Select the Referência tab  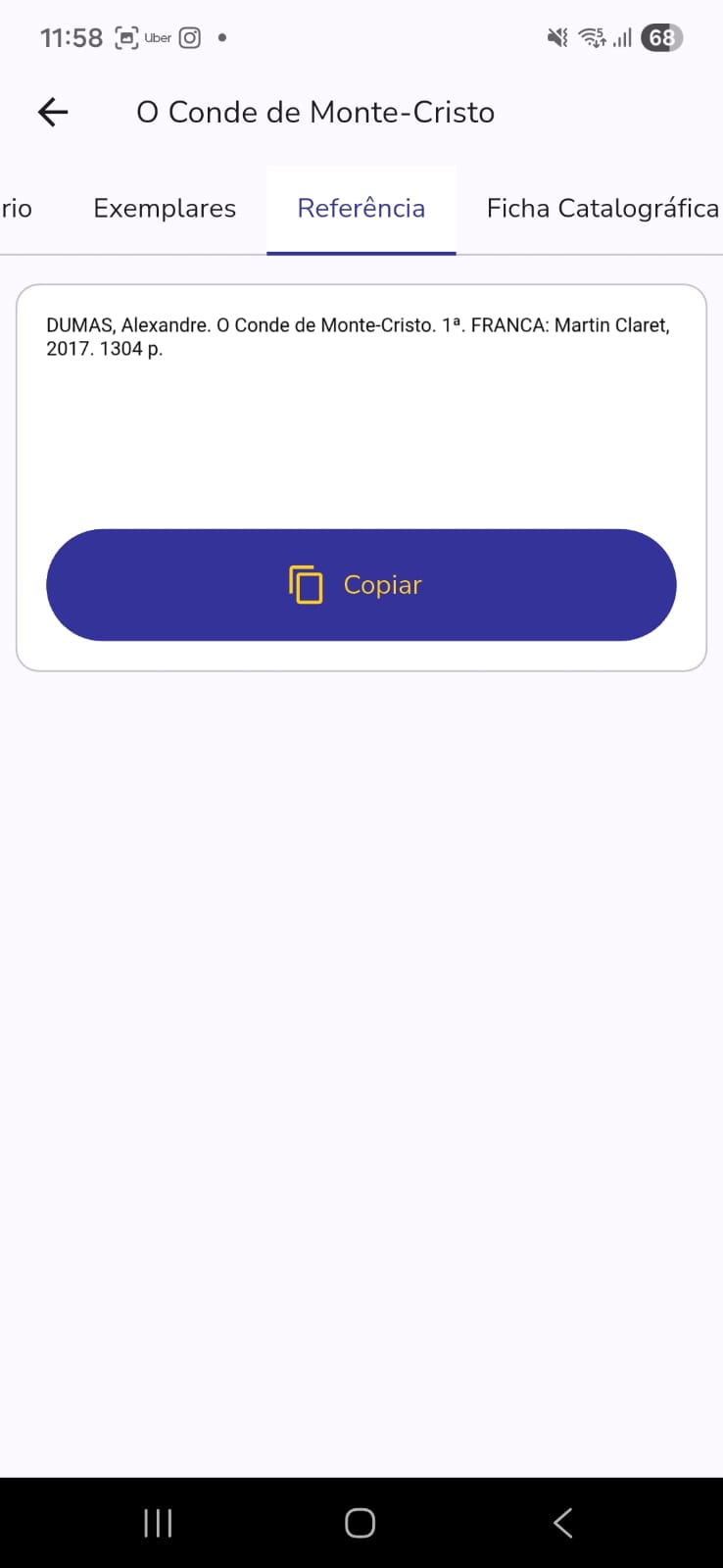(x=361, y=209)
